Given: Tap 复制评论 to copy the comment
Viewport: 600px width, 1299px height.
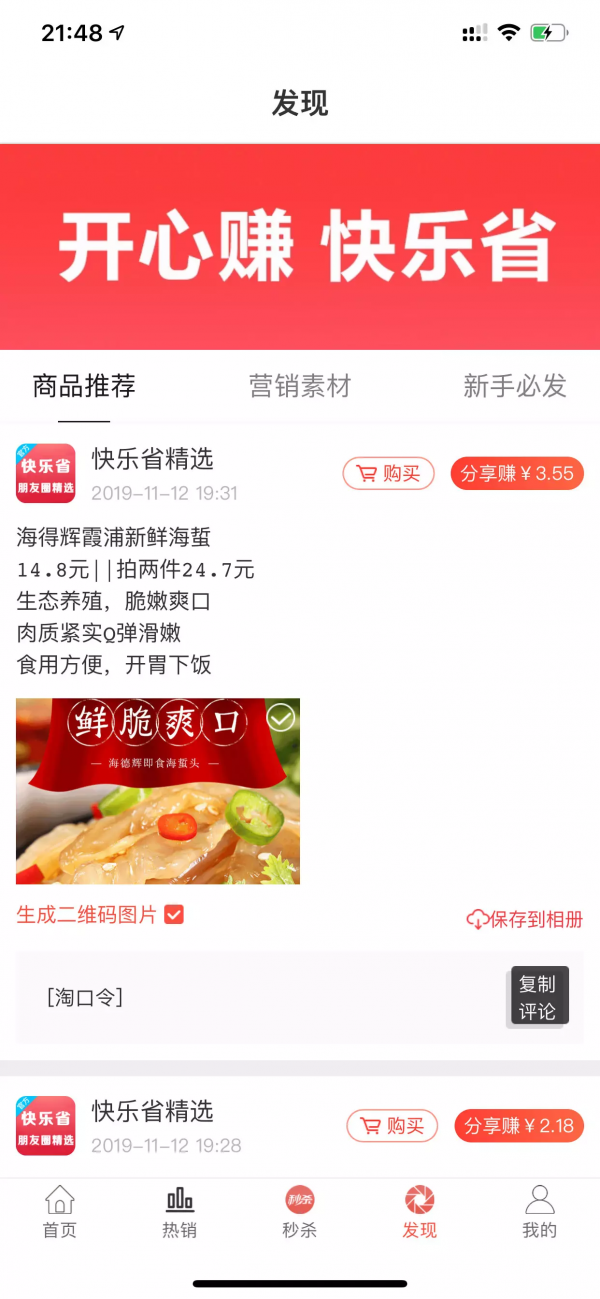Looking at the screenshot, I should coord(538,996).
